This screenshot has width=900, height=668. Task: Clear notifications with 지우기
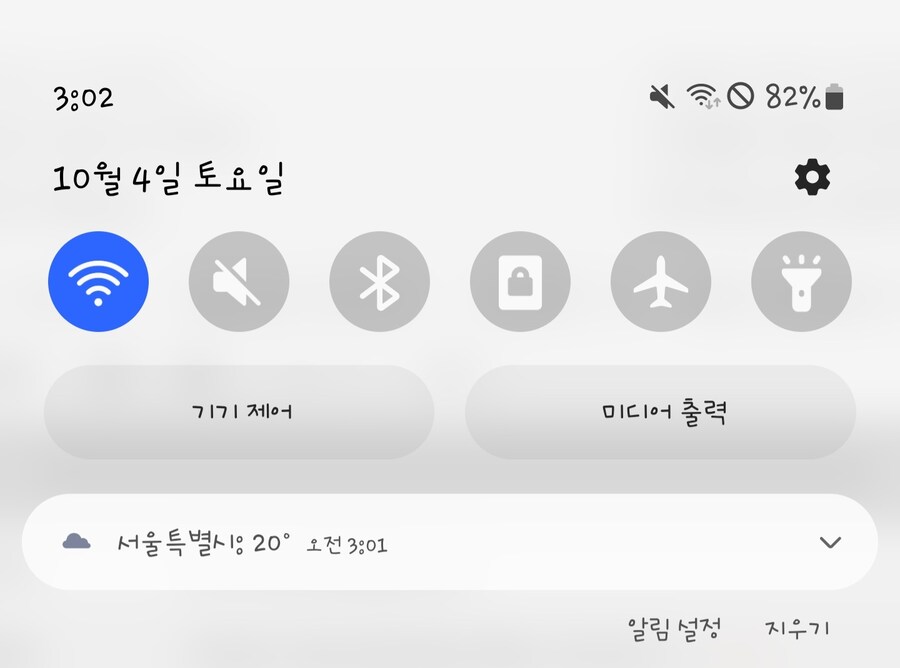click(x=797, y=629)
